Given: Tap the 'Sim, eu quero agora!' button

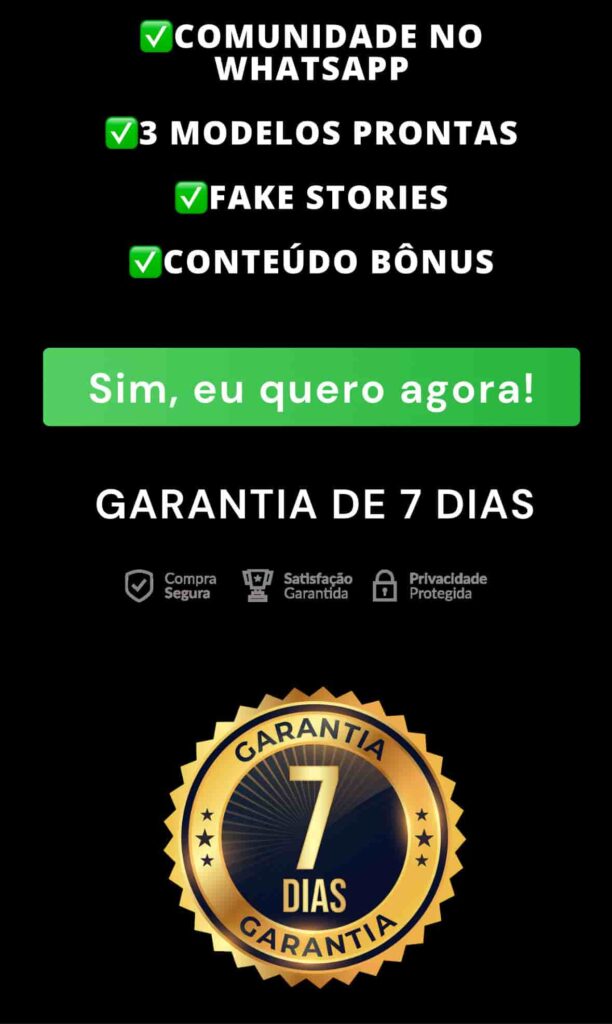Looking at the screenshot, I should [311, 388].
